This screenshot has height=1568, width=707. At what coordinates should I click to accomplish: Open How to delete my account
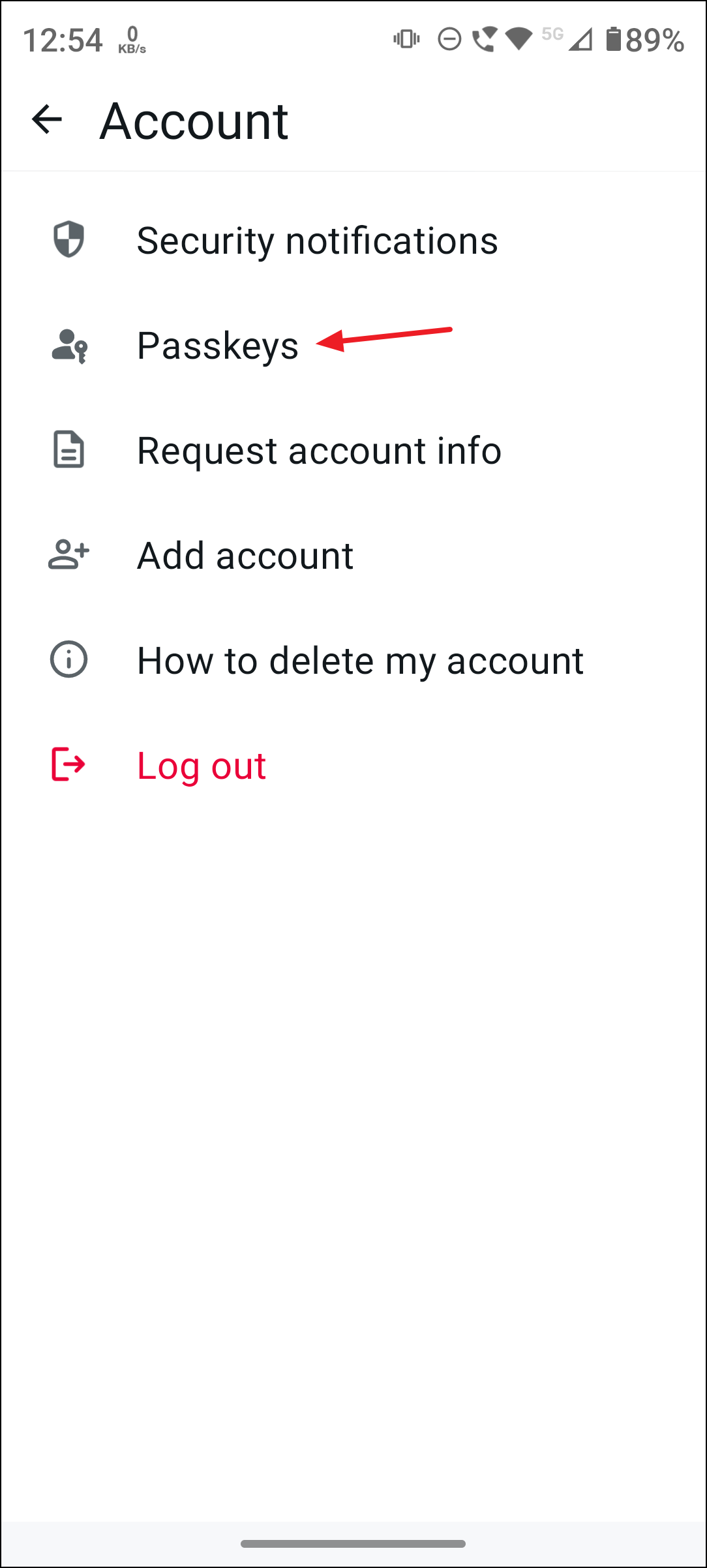pyautogui.click(x=360, y=661)
